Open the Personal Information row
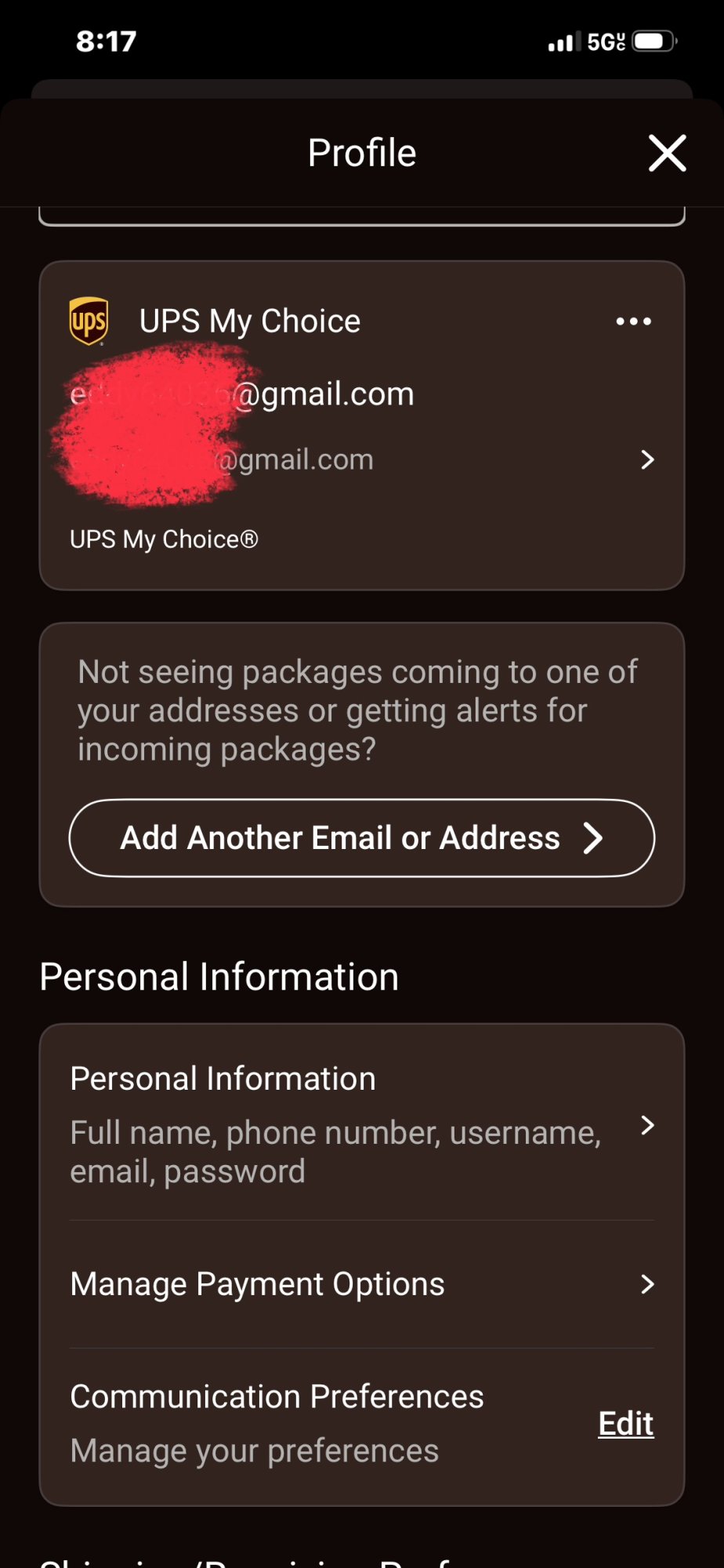Screen dimensions: 724x1568 click(362, 1123)
